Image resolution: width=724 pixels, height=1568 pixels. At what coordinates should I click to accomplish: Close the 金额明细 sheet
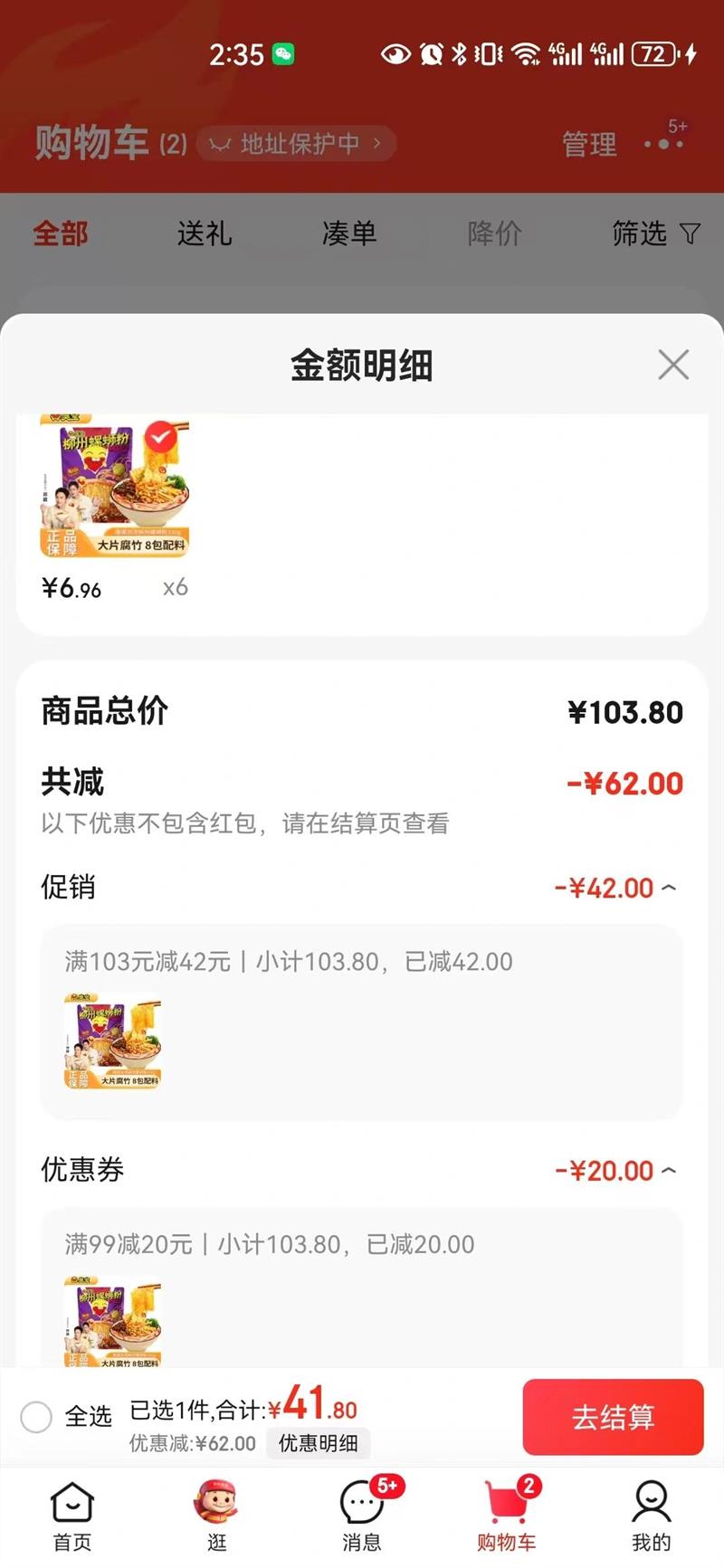pyautogui.click(x=673, y=365)
